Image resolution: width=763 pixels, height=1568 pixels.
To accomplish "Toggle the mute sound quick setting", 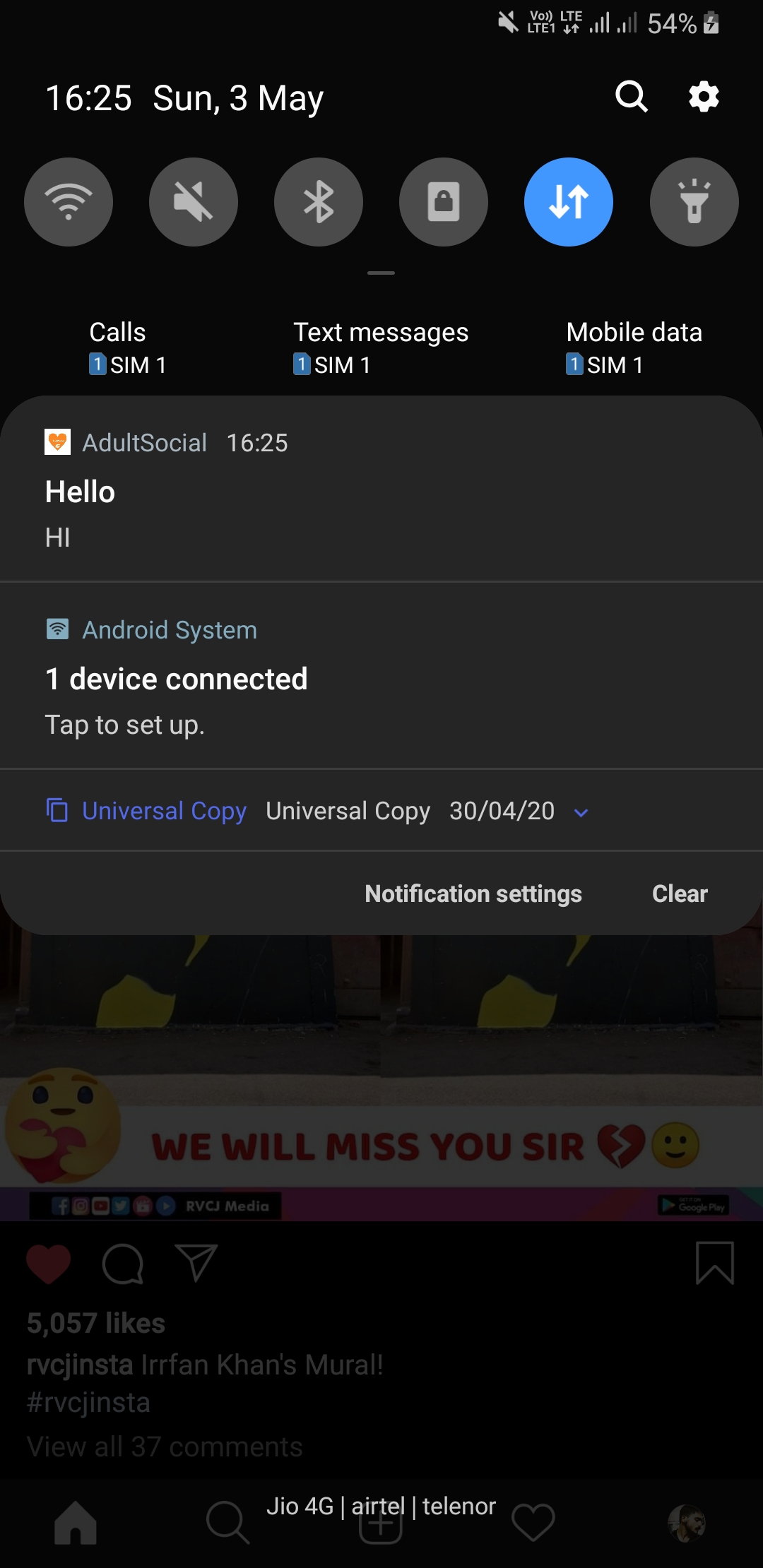I will click(x=194, y=202).
